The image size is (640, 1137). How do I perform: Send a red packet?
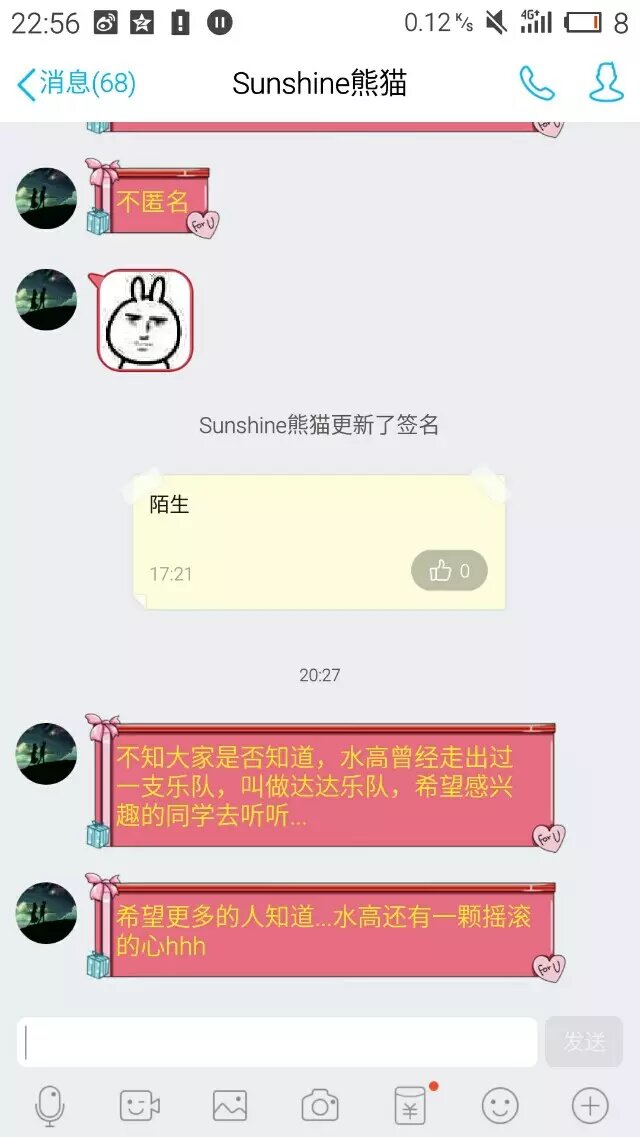[x=410, y=1106]
